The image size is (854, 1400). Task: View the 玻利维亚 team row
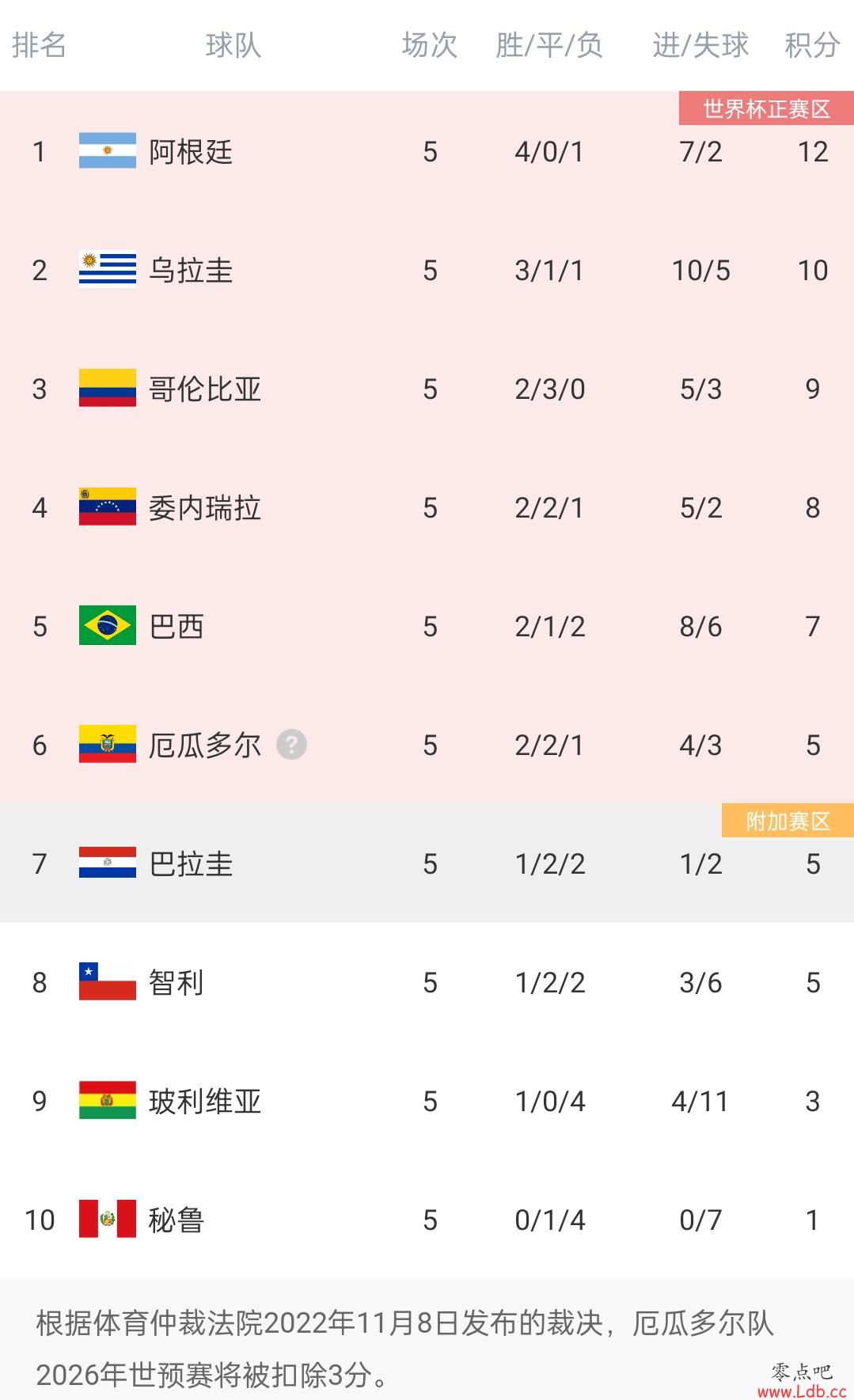427,1101
